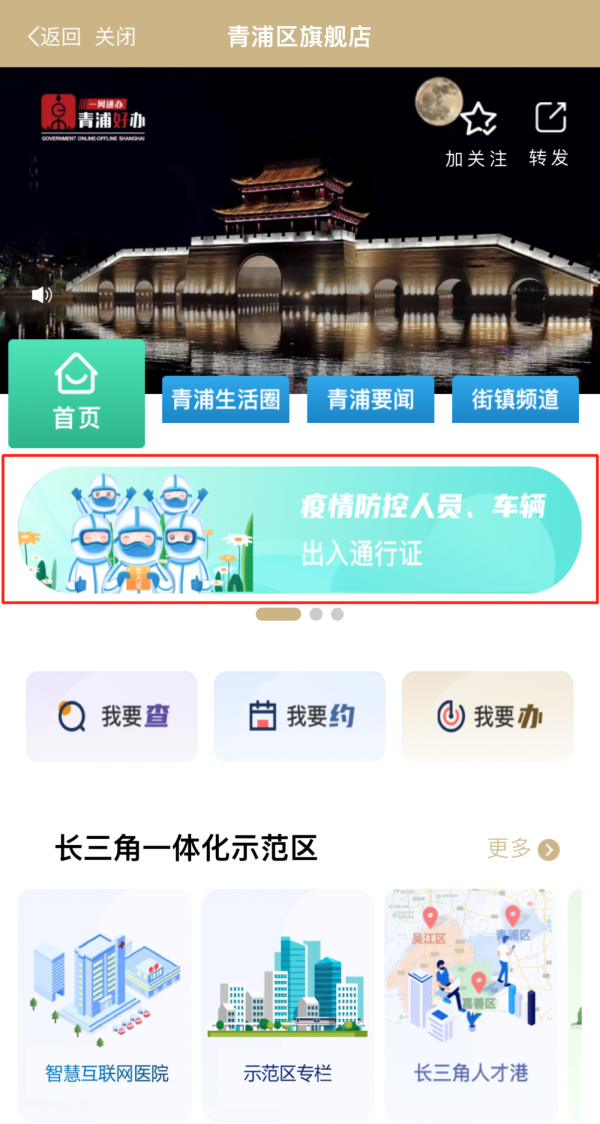The height and width of the screenshot is (1124, 600).
Task: Toggle the banner sound speaker icon
Action: 41,295
